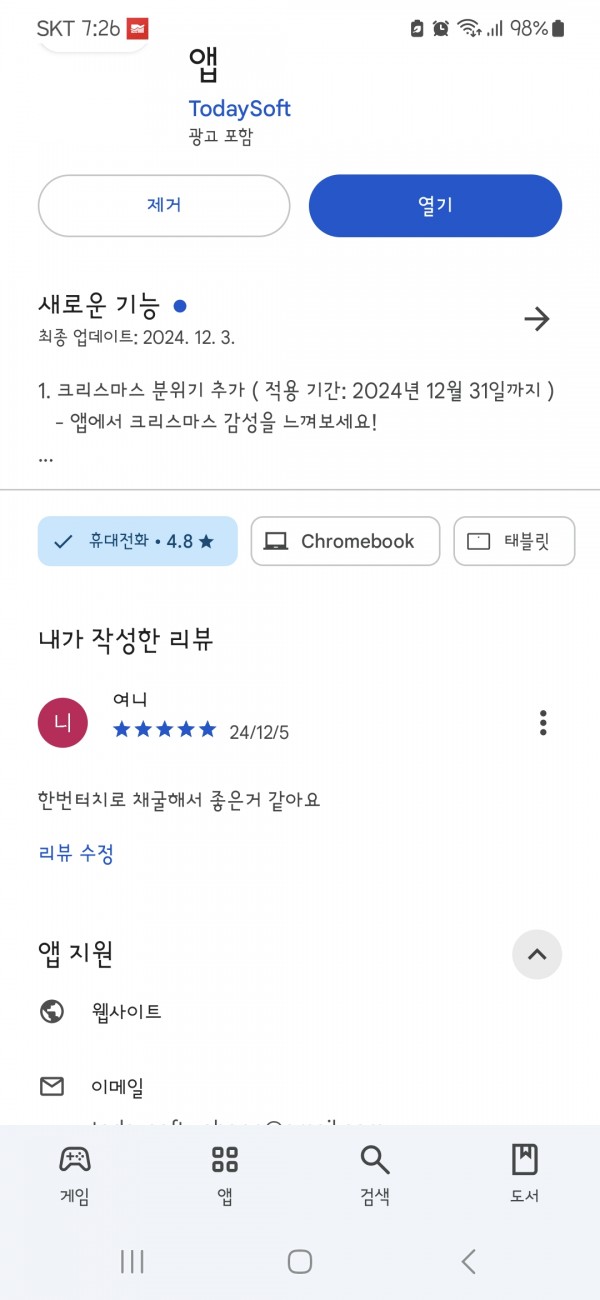Open the 이메일 support row
Screen dimensions: 600x1300
pyautogui.click(x=300, y=1086)
